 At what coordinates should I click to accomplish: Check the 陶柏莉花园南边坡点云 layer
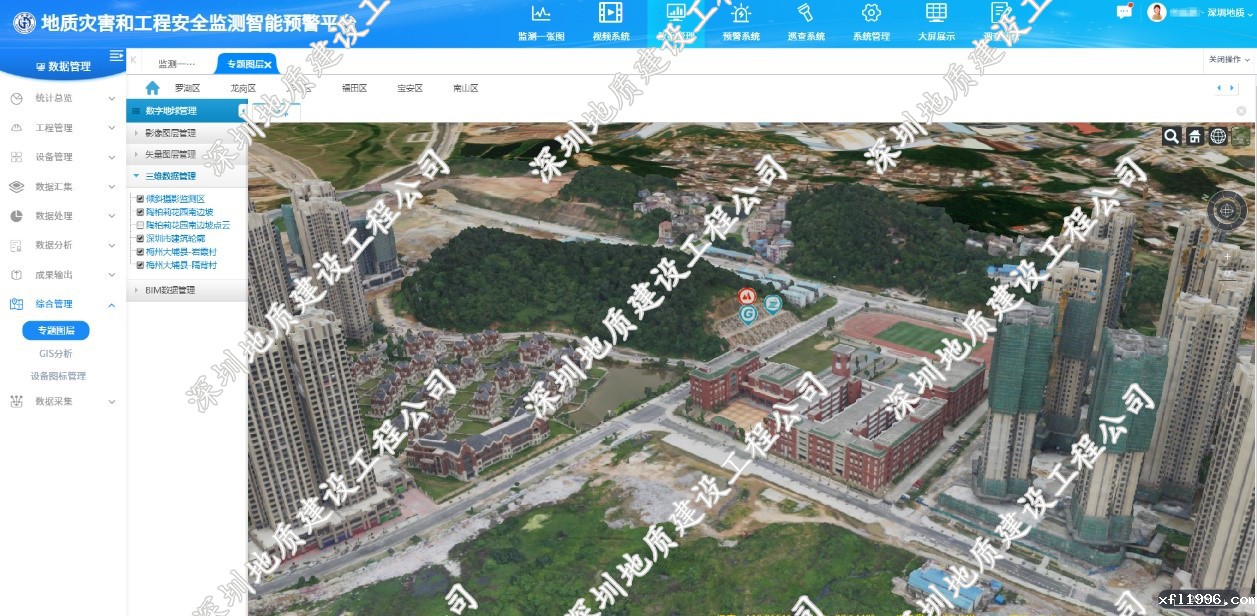coord(140,226)
